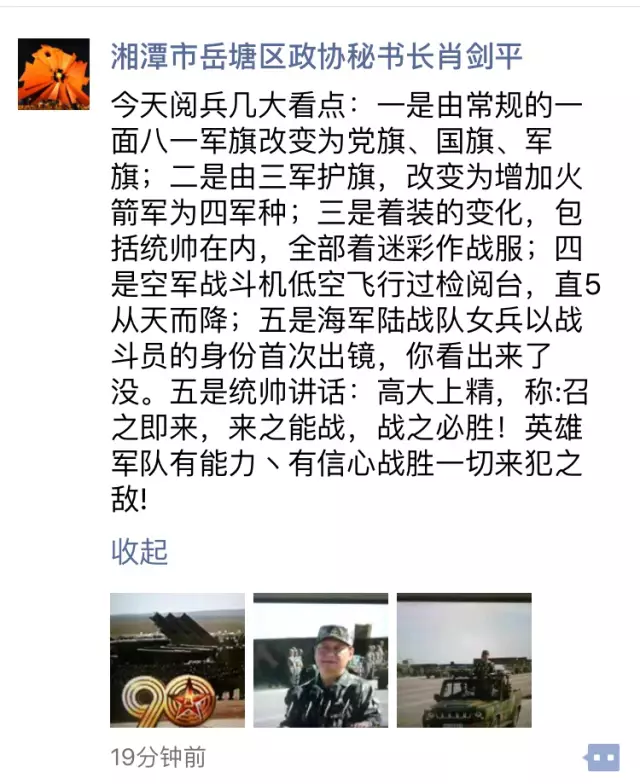Screen dimensions: 640x784
Task: View the photo of the man in camouflage
Action: [x=320, y=660]
